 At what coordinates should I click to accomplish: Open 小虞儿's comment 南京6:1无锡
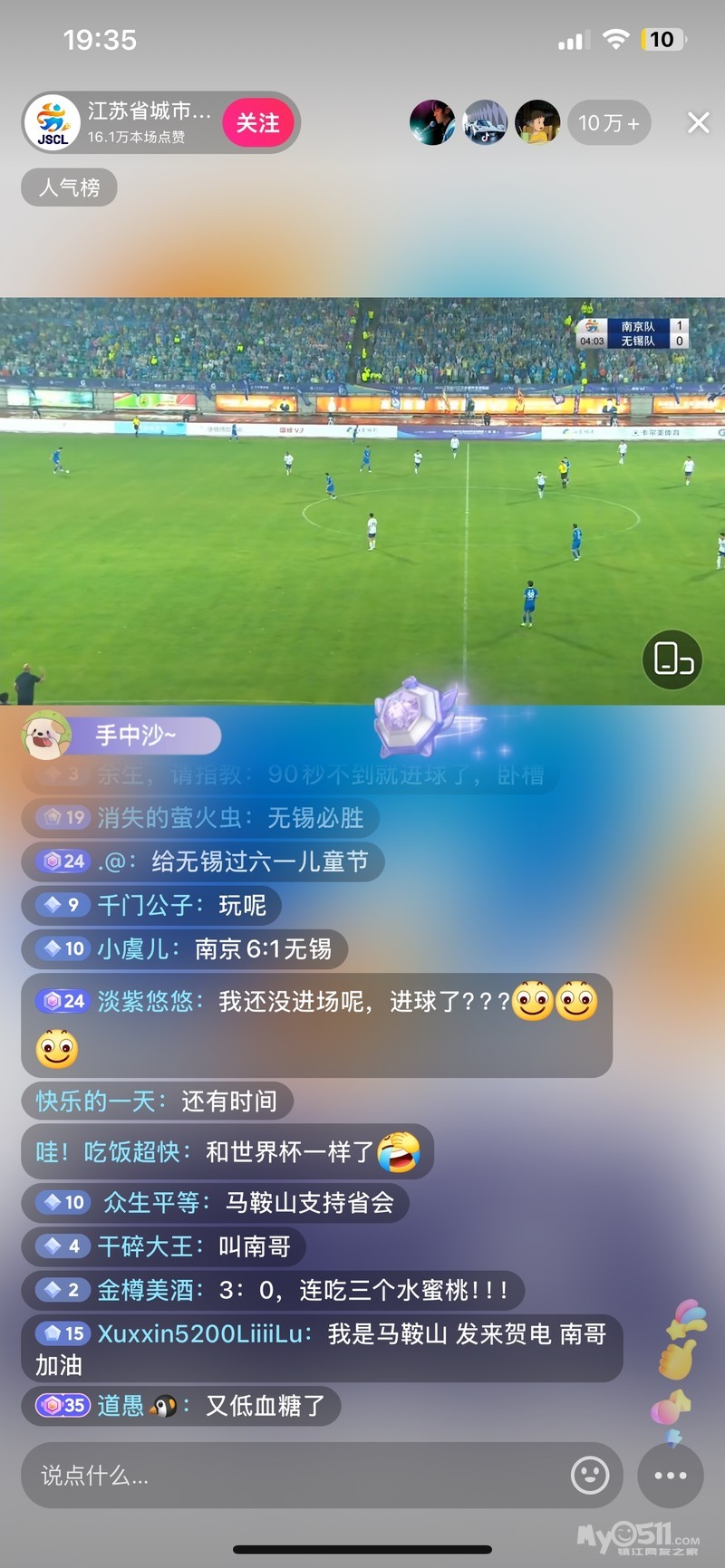[185, 948]
